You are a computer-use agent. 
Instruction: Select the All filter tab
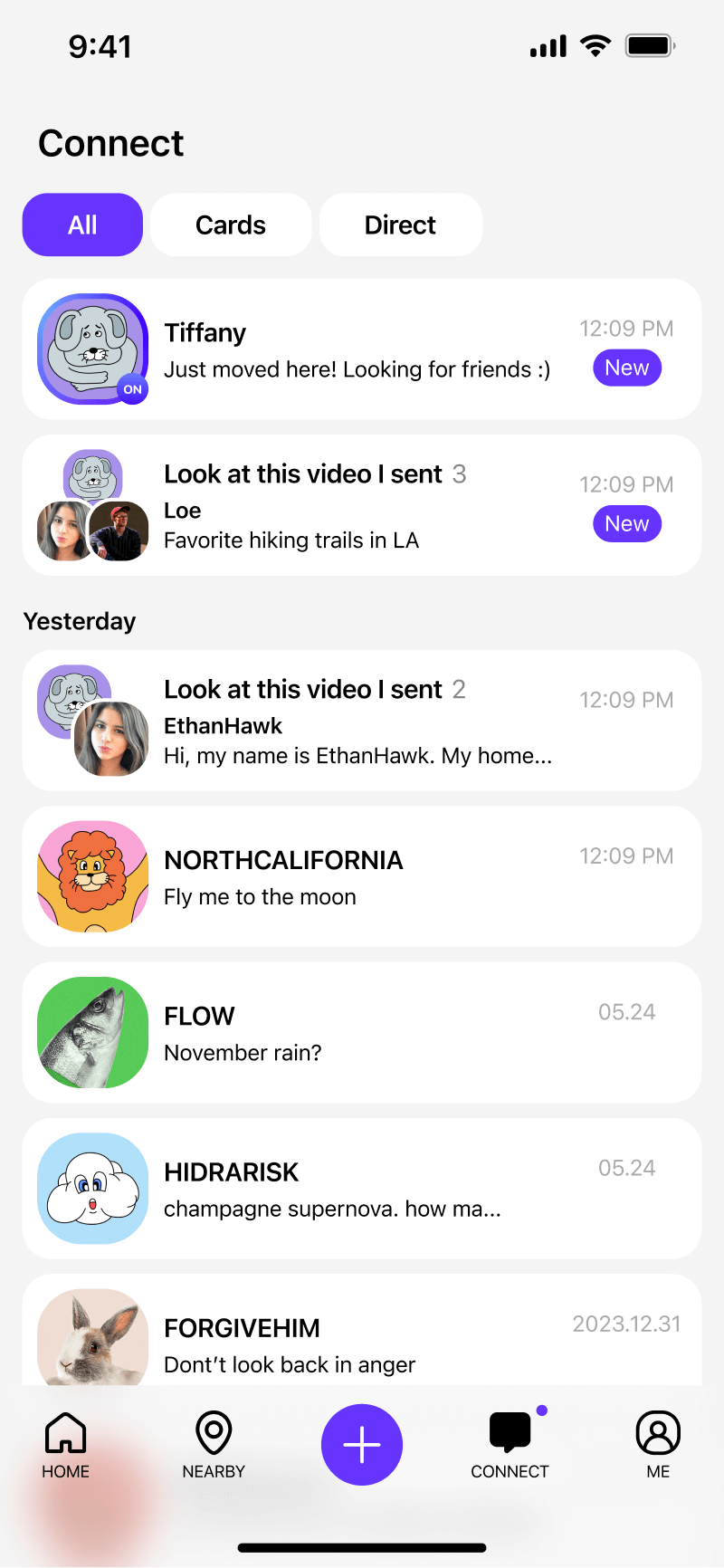pyautogui.click(x=82, y=225)
